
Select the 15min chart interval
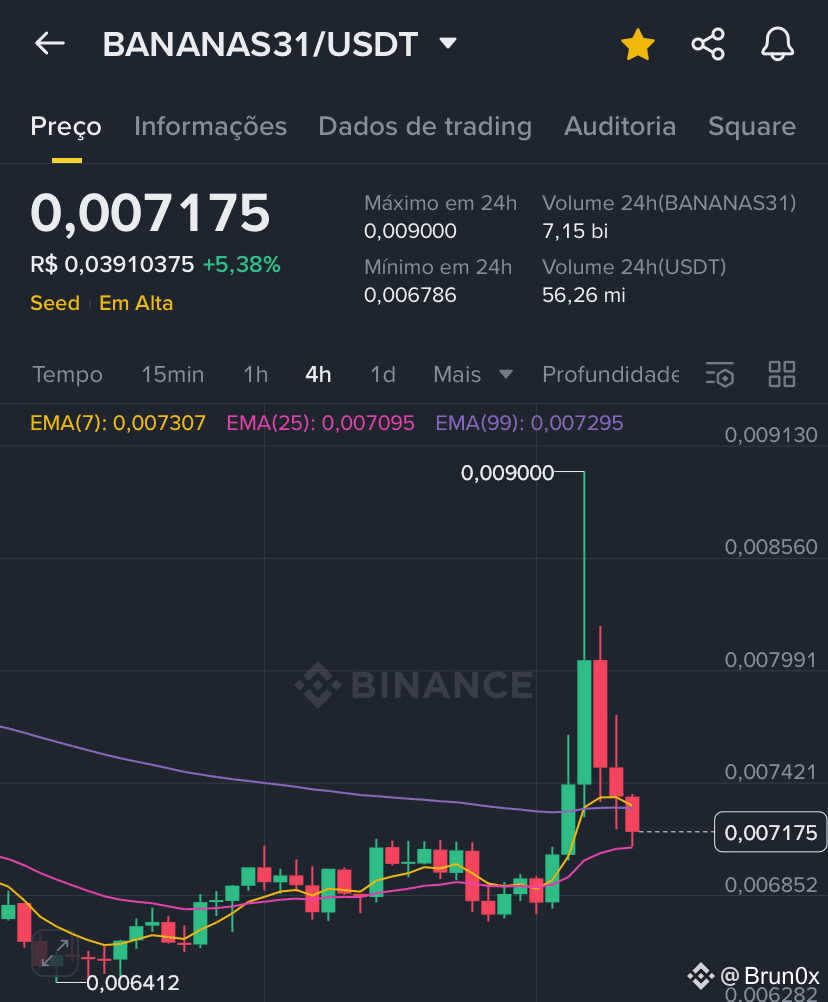[172, 375]
